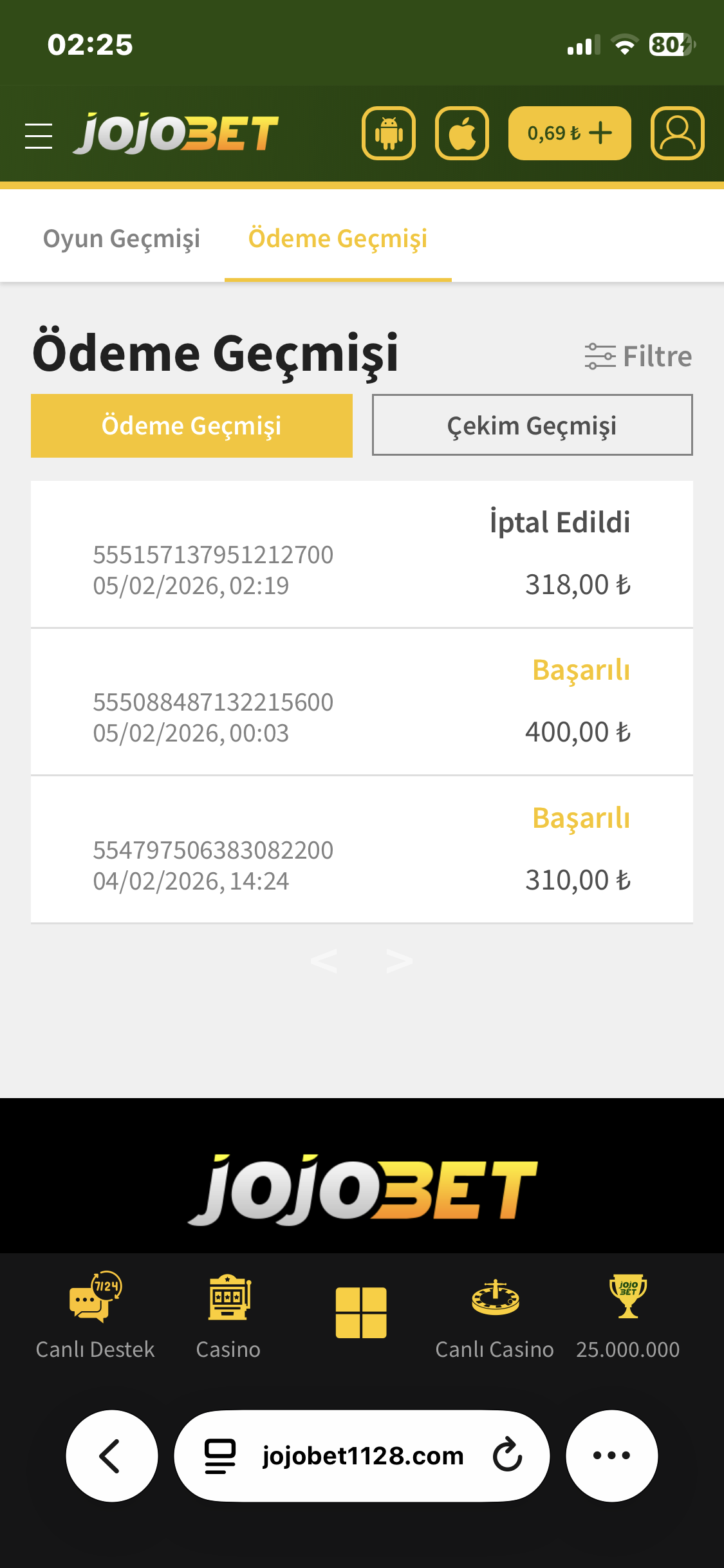Select the yellow Ödeme Geçmişi button
This screenshot has height=1568, width=724.
192,425
